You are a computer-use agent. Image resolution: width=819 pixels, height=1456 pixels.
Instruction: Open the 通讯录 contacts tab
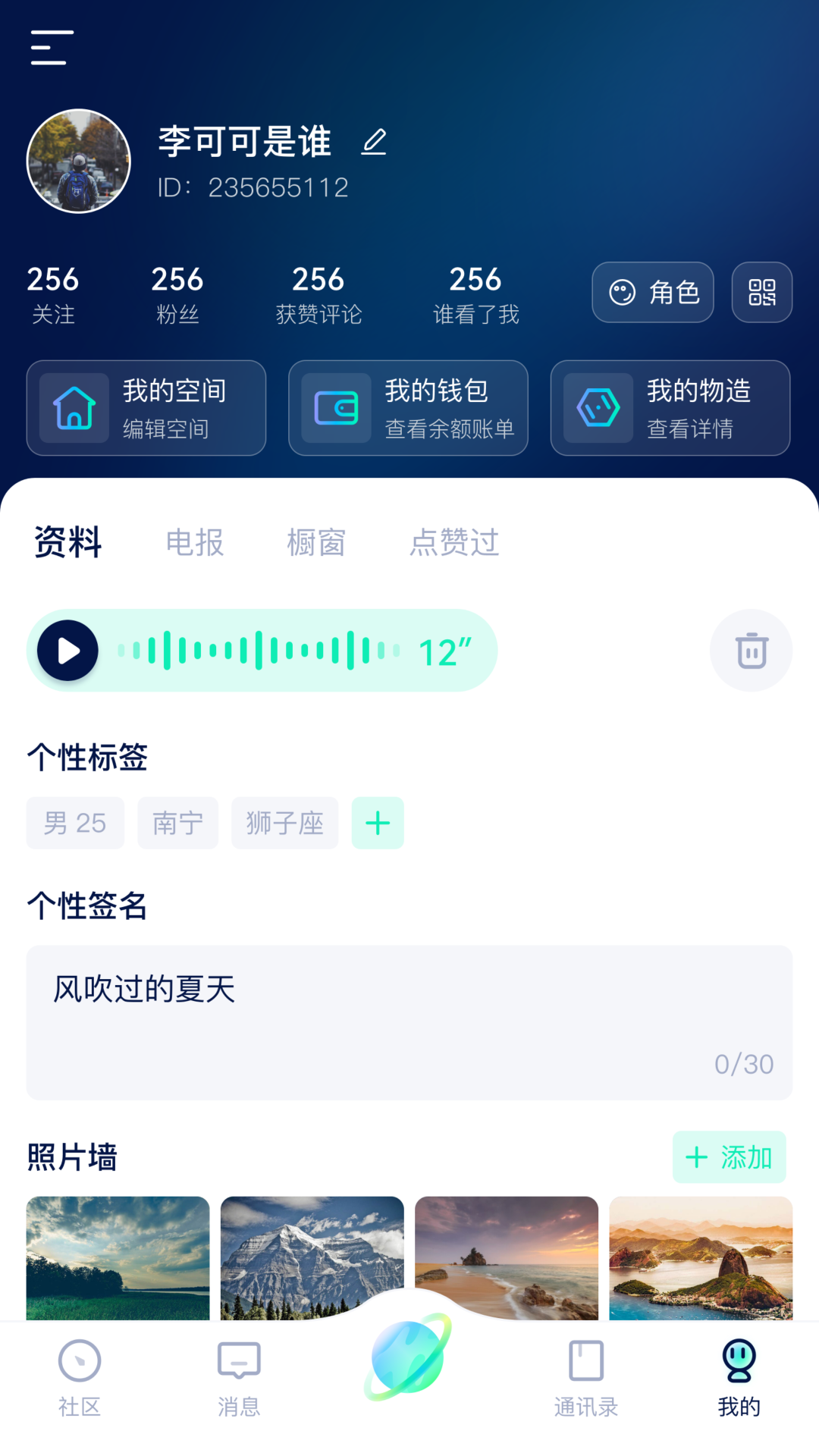click(x=586, y=1377)
